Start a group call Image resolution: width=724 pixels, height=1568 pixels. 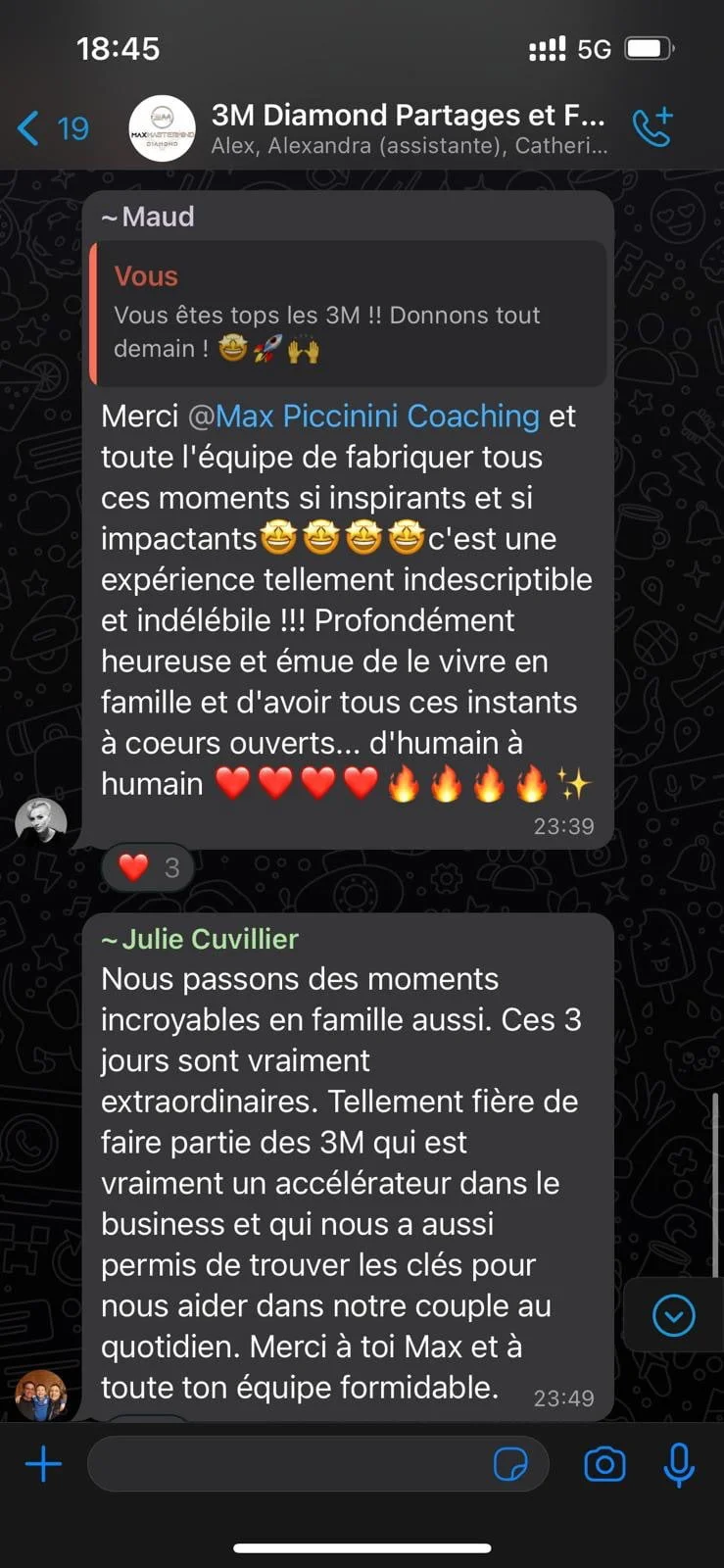tap(653, 127)
